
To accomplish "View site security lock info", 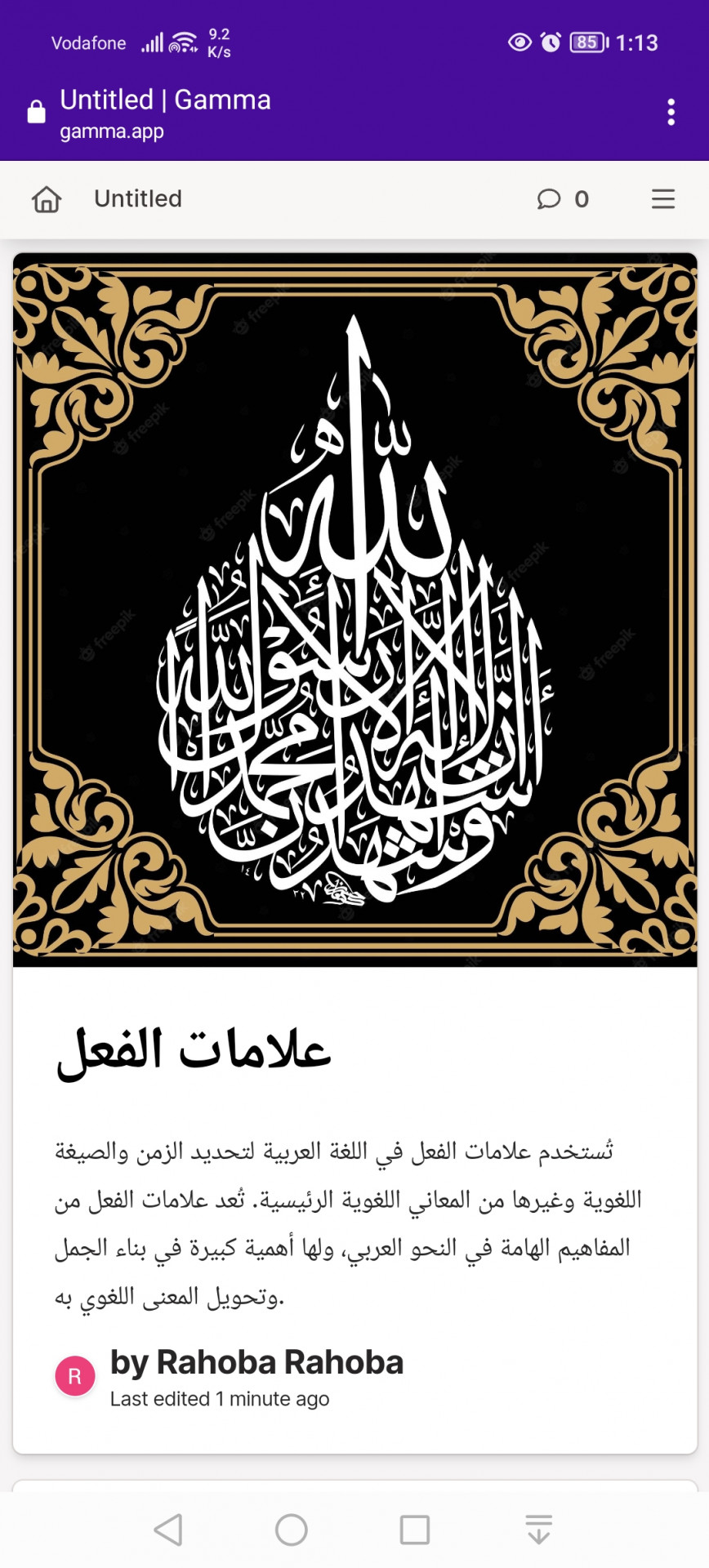I will coord(36,112).
